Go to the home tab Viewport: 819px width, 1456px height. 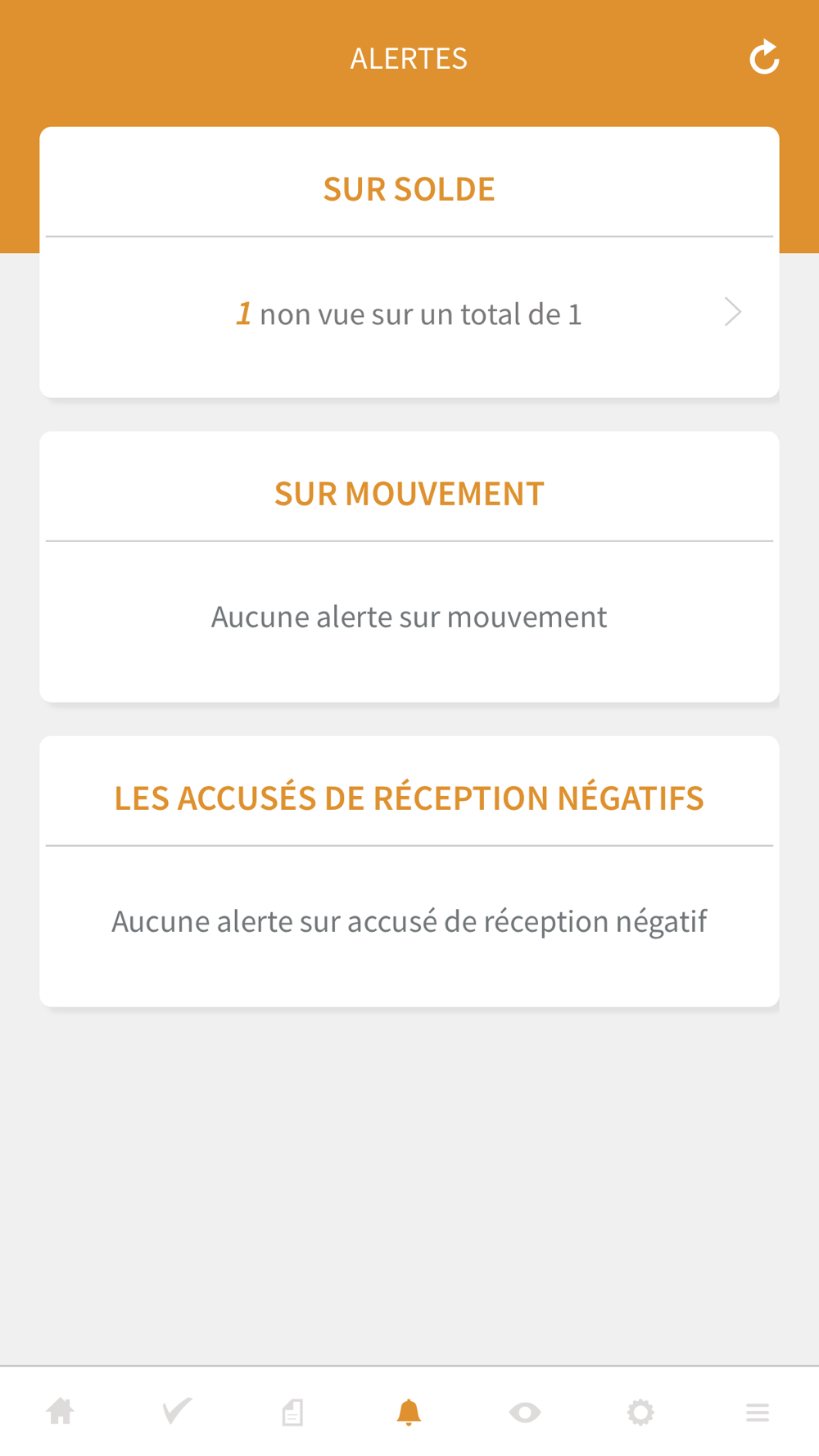(x=61, y=1412)
